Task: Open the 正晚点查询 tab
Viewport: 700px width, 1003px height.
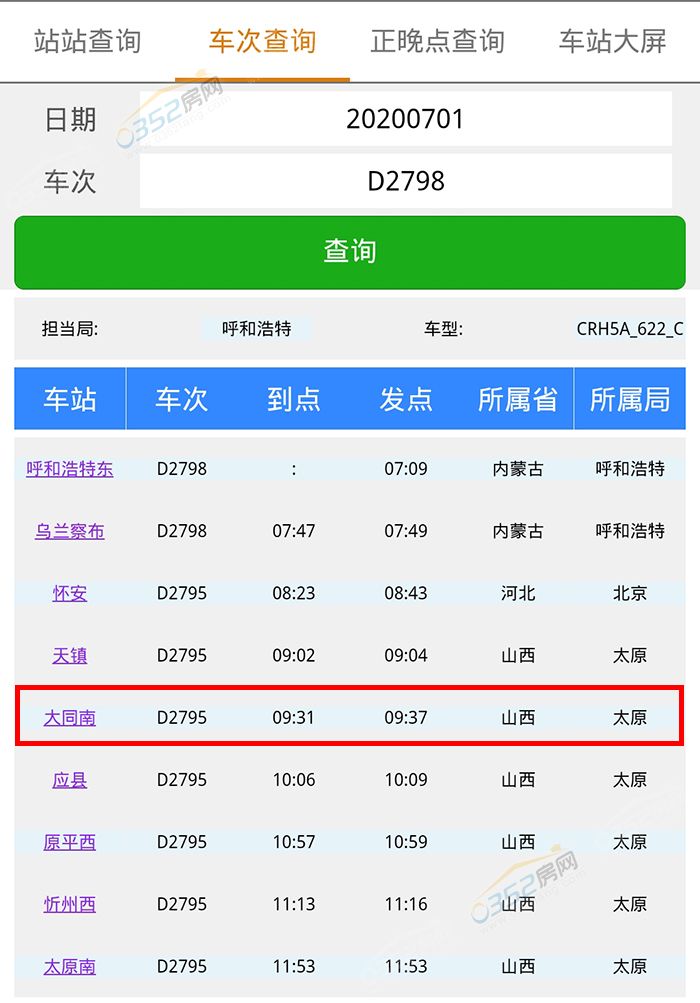Action: 437,41
